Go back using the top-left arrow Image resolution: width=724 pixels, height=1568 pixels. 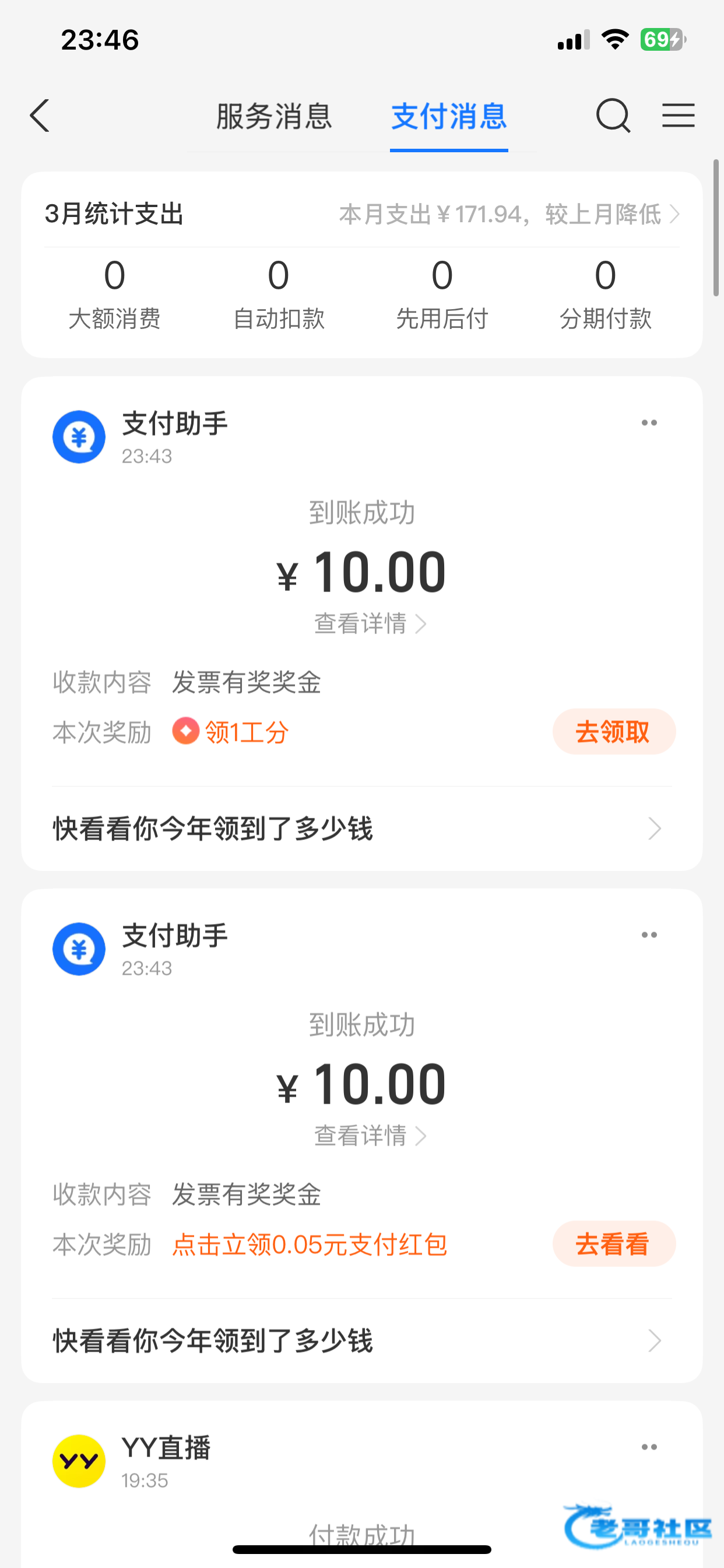point(40,116)
